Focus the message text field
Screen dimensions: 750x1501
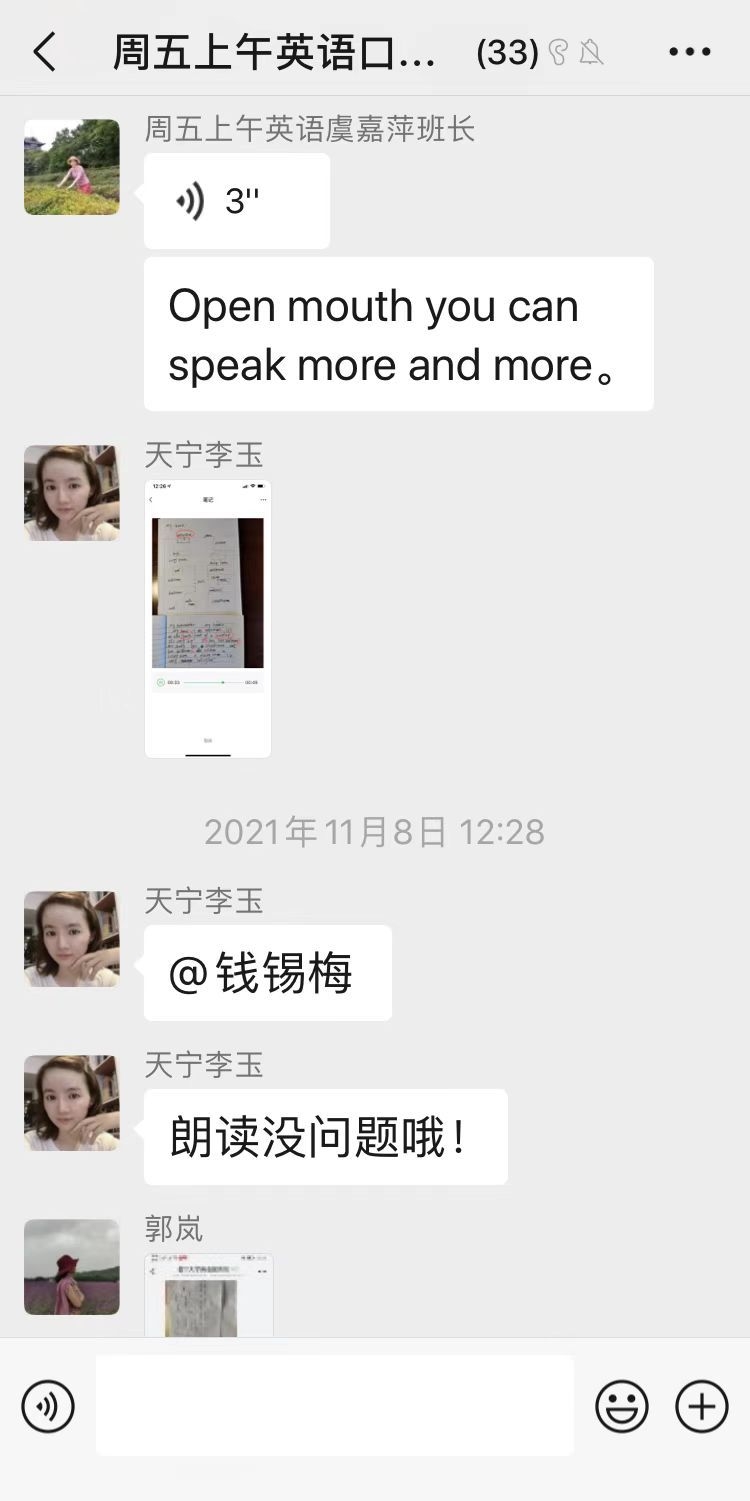point(335,1405)
